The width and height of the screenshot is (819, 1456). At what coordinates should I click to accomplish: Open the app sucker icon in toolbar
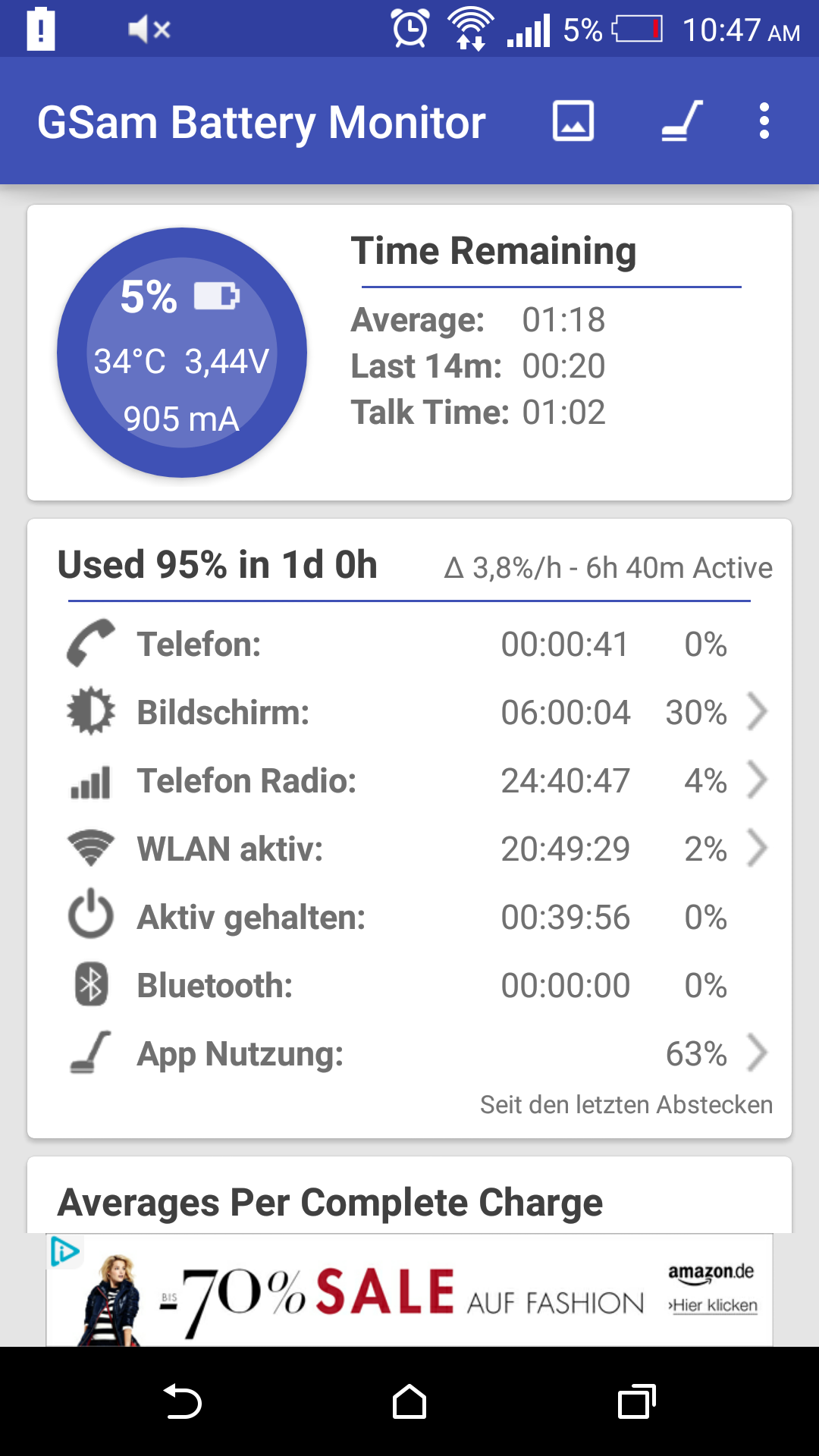pyautogui.click(x=682, y=121)
